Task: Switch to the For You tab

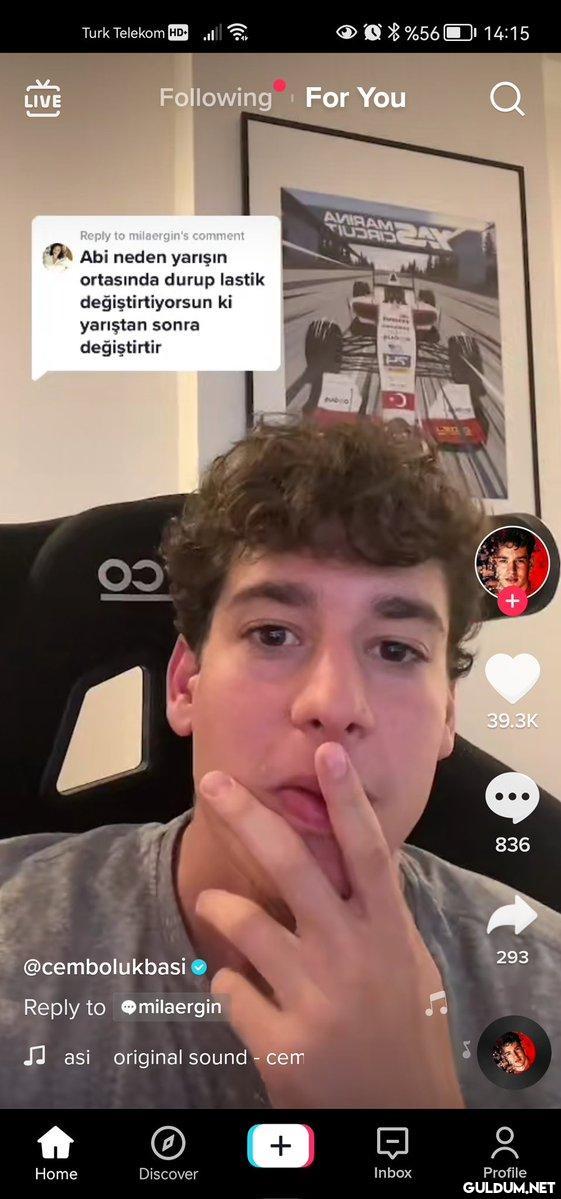Action: [x=355, y=98]
